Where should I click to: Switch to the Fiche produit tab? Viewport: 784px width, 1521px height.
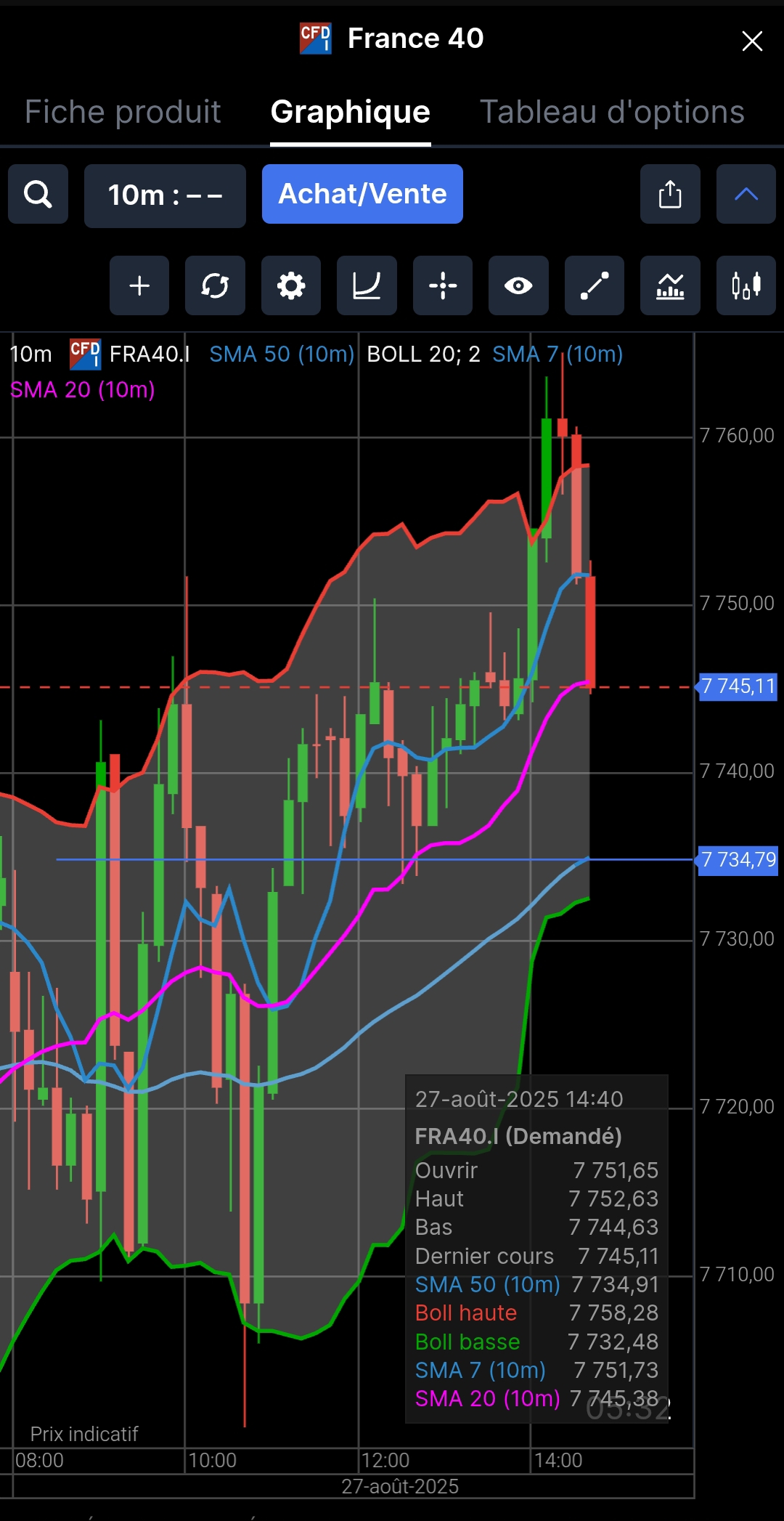point(123,112)
